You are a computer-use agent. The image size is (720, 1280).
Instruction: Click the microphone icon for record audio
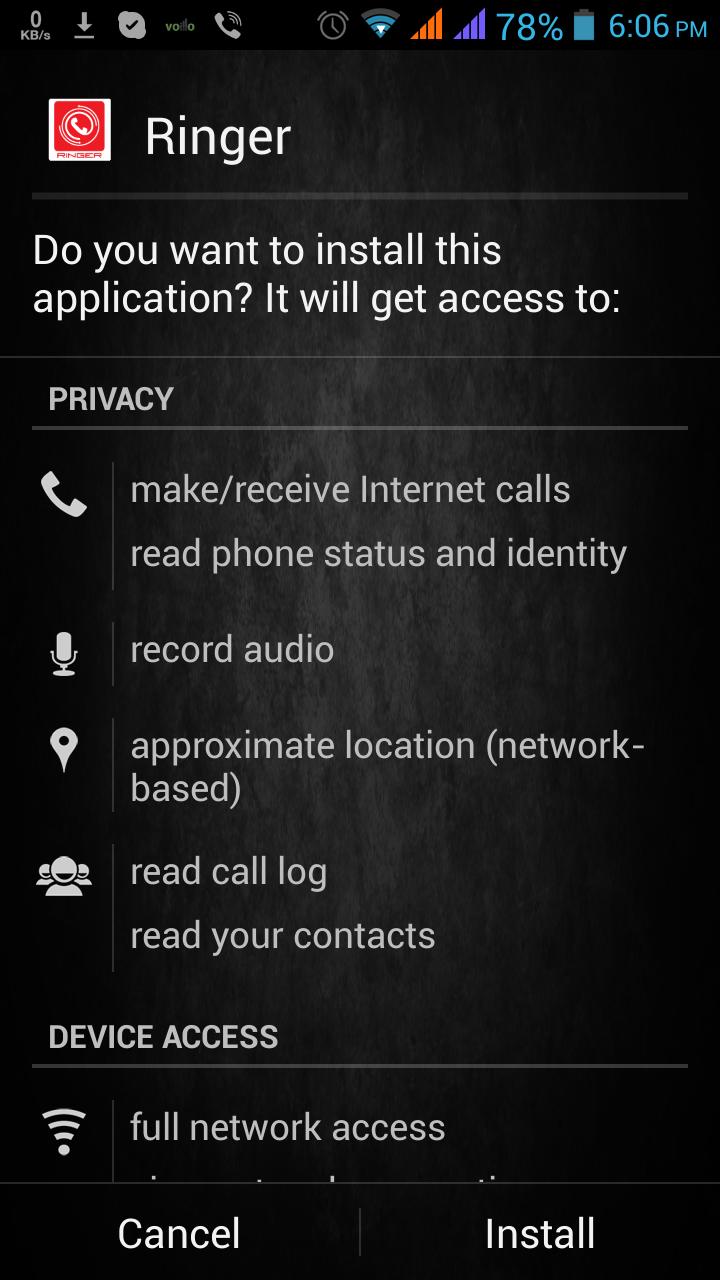point(63,650)
